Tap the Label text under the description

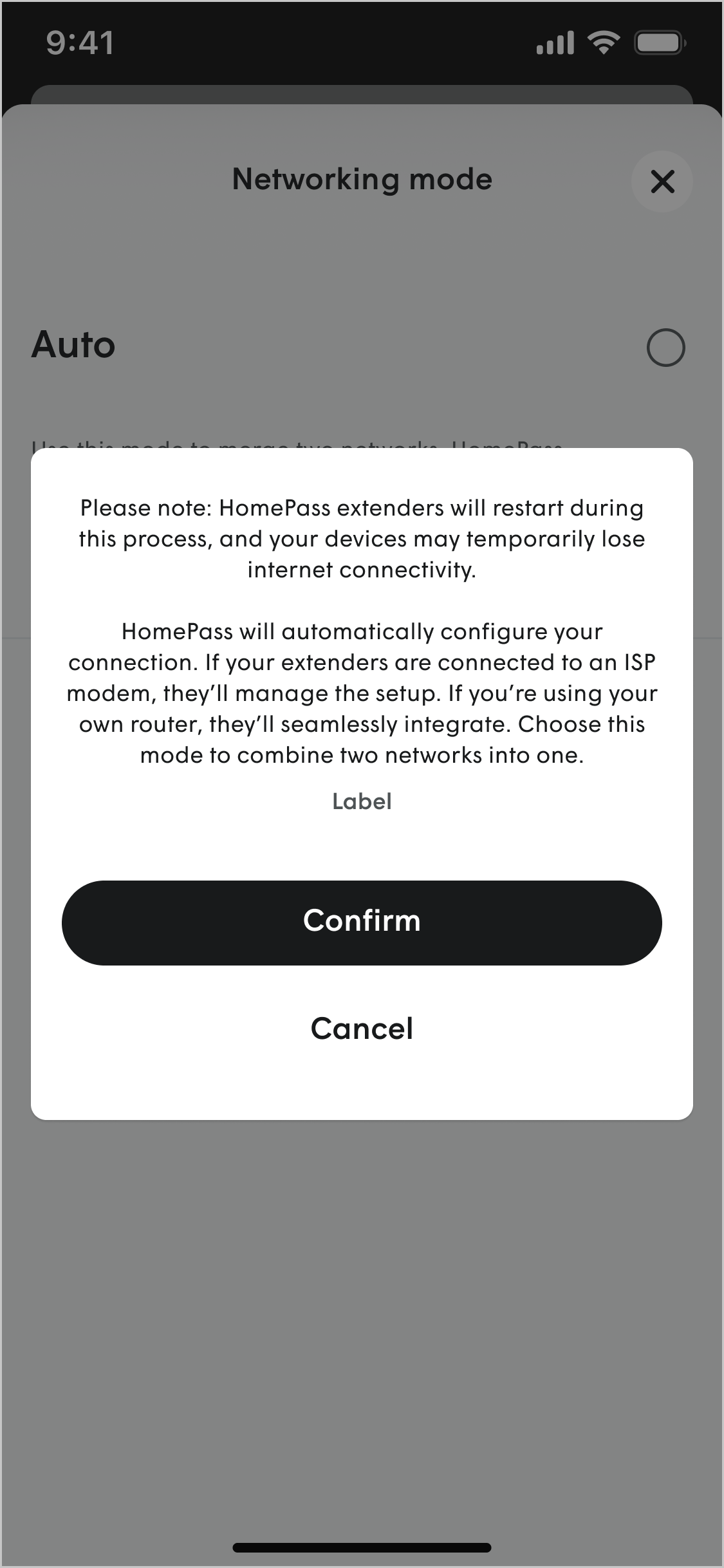point(362,801)
